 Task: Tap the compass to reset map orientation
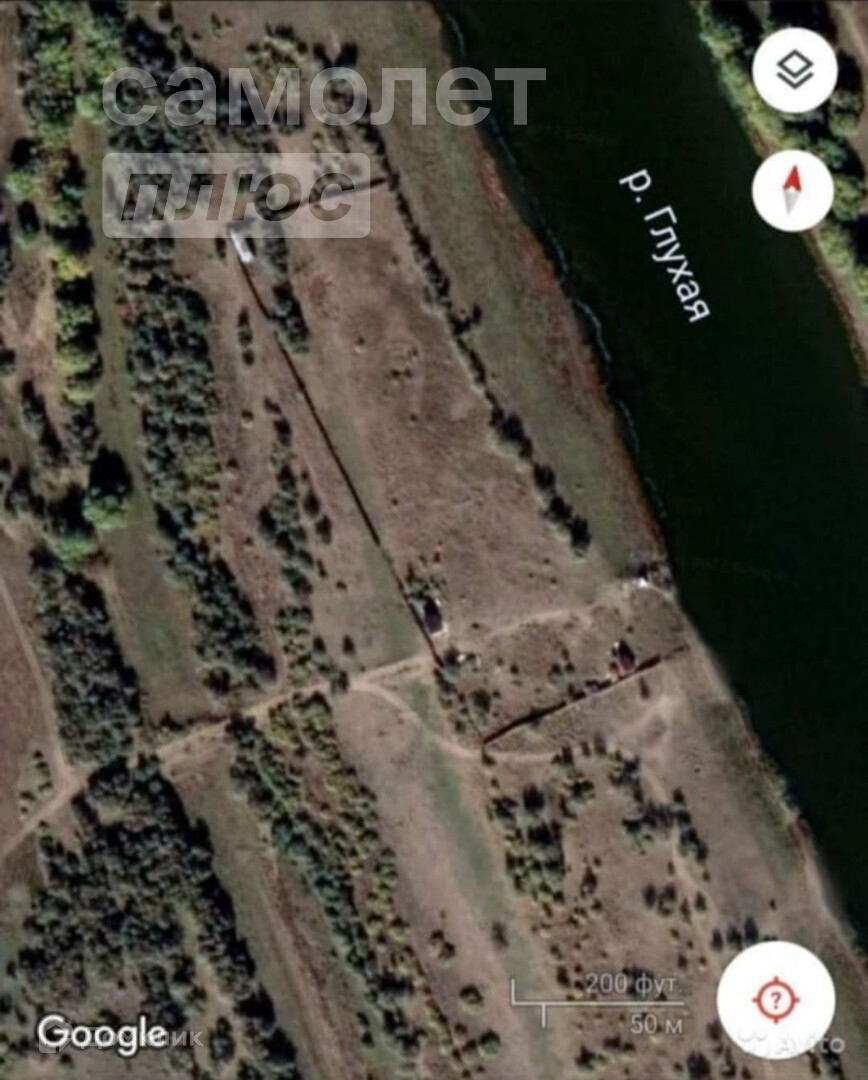792,190
